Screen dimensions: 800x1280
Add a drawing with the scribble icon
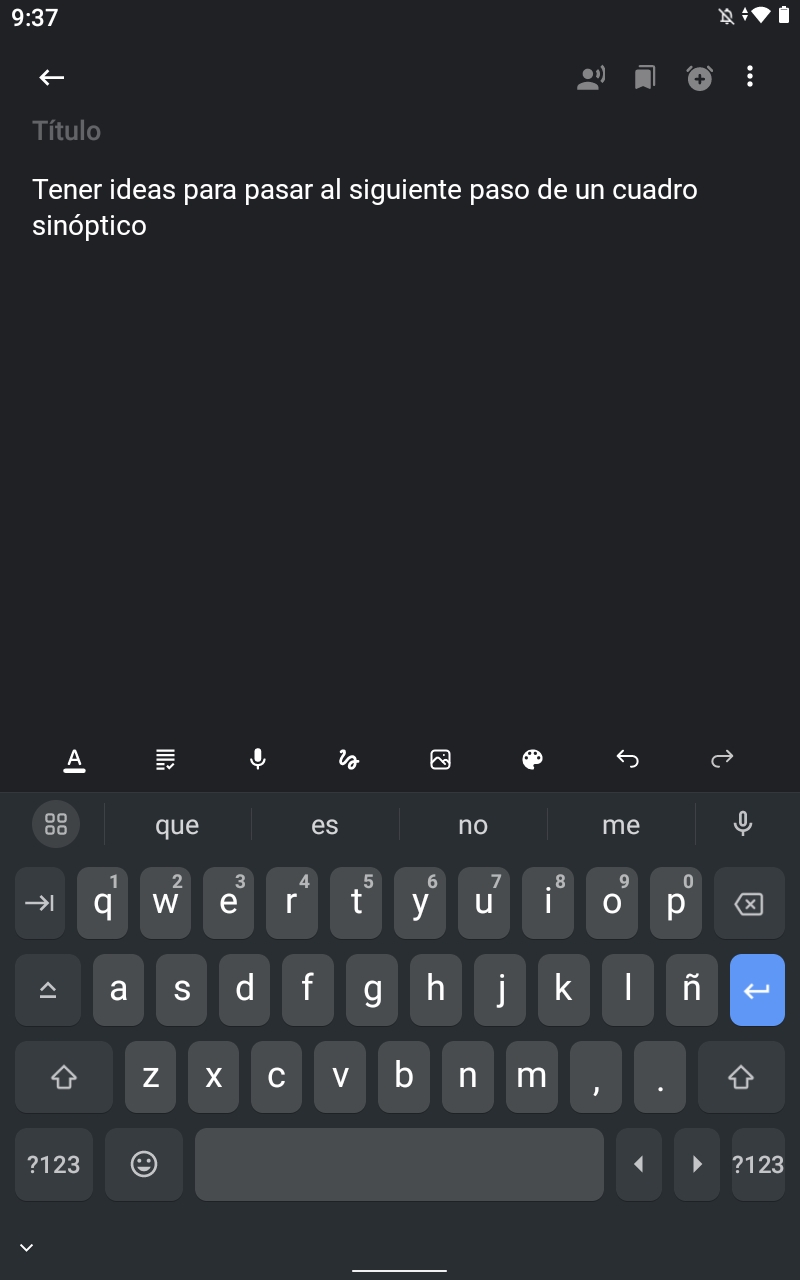tap(349, 760)
